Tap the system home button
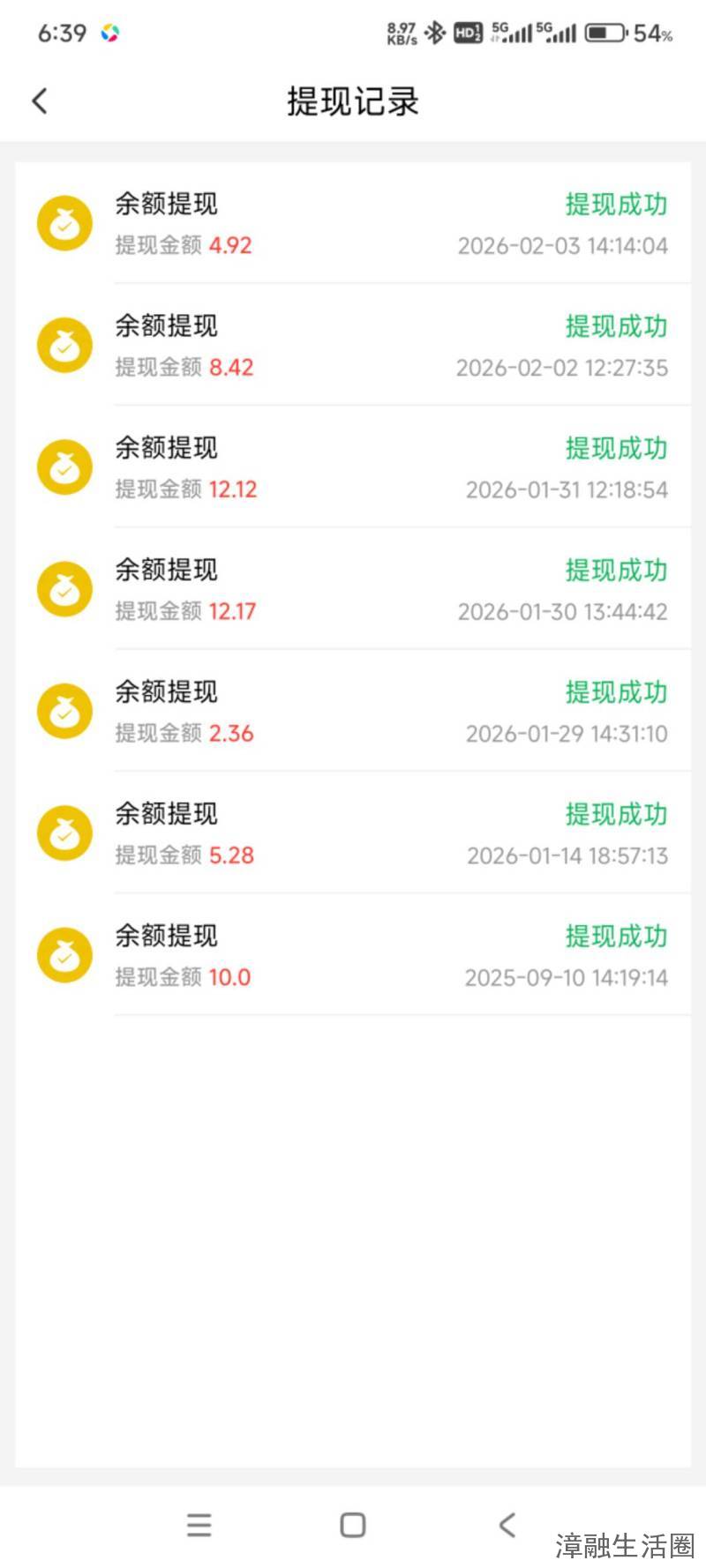 [x=353, y=1525]
